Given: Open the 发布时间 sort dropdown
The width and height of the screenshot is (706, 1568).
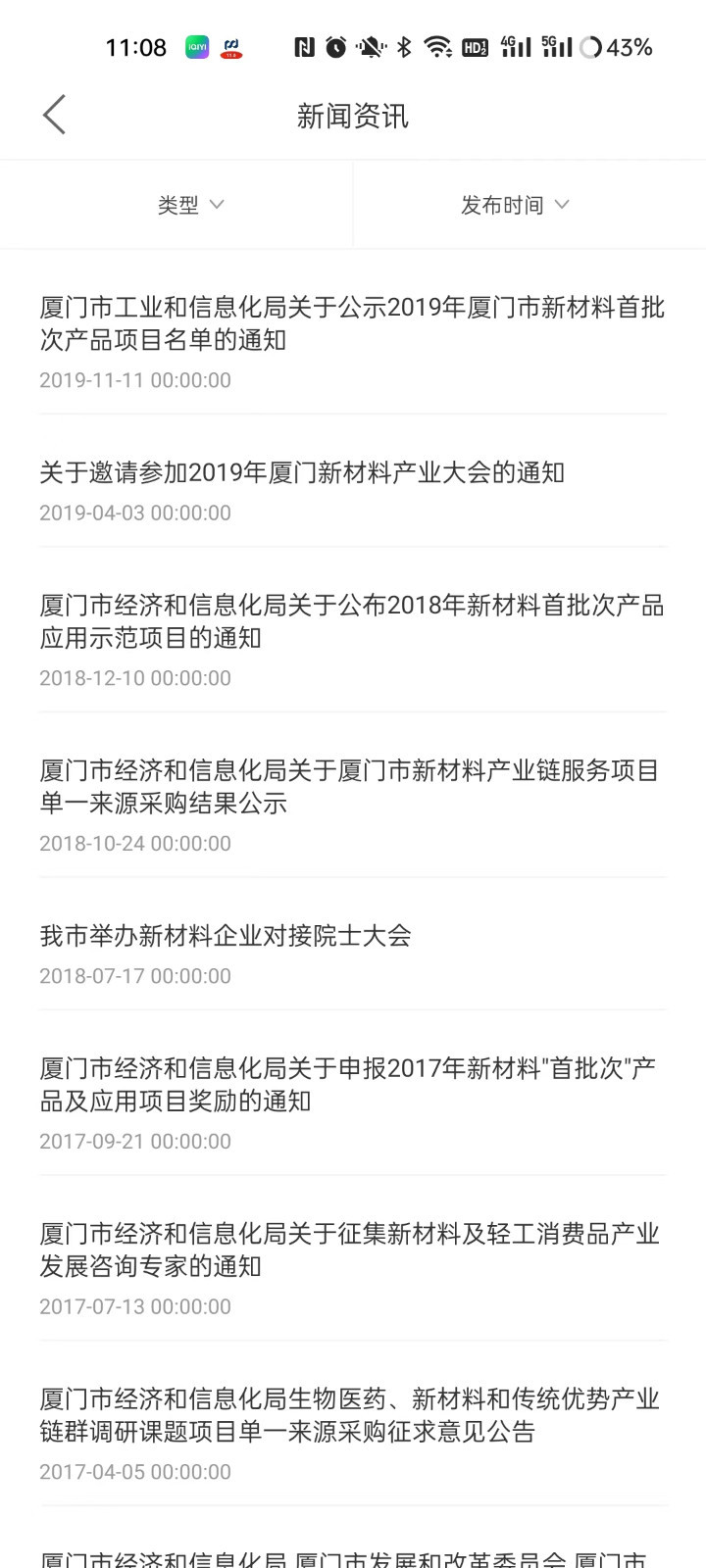Looking at the screenshot, I should [x=515, y=205].
